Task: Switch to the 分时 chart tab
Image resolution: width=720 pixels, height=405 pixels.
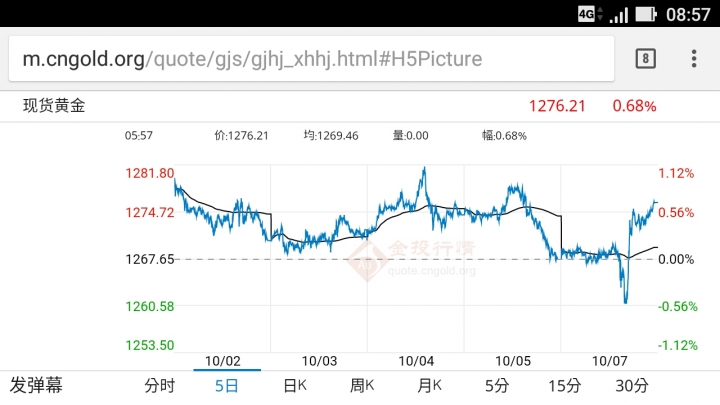Action: click(x=160, y=385)
